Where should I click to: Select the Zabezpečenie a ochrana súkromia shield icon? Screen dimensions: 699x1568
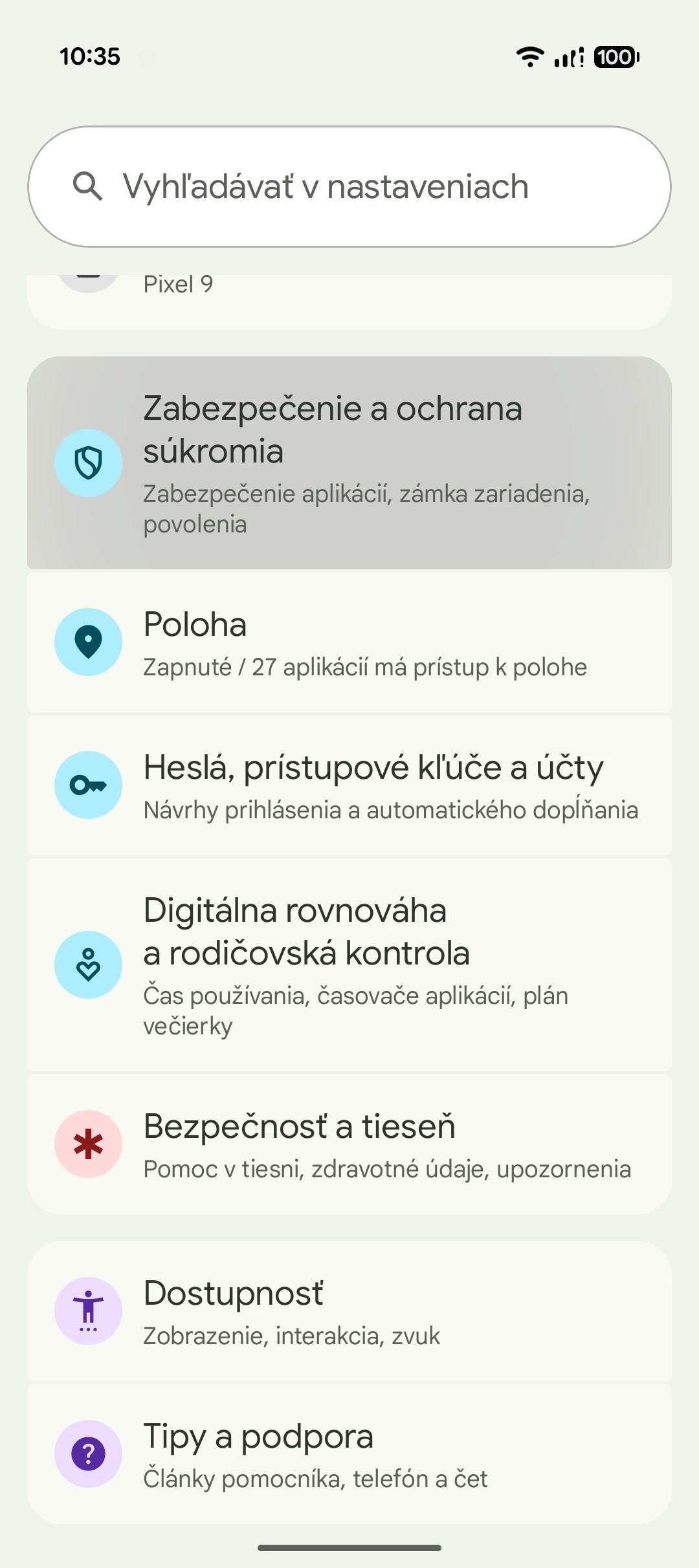89,462
